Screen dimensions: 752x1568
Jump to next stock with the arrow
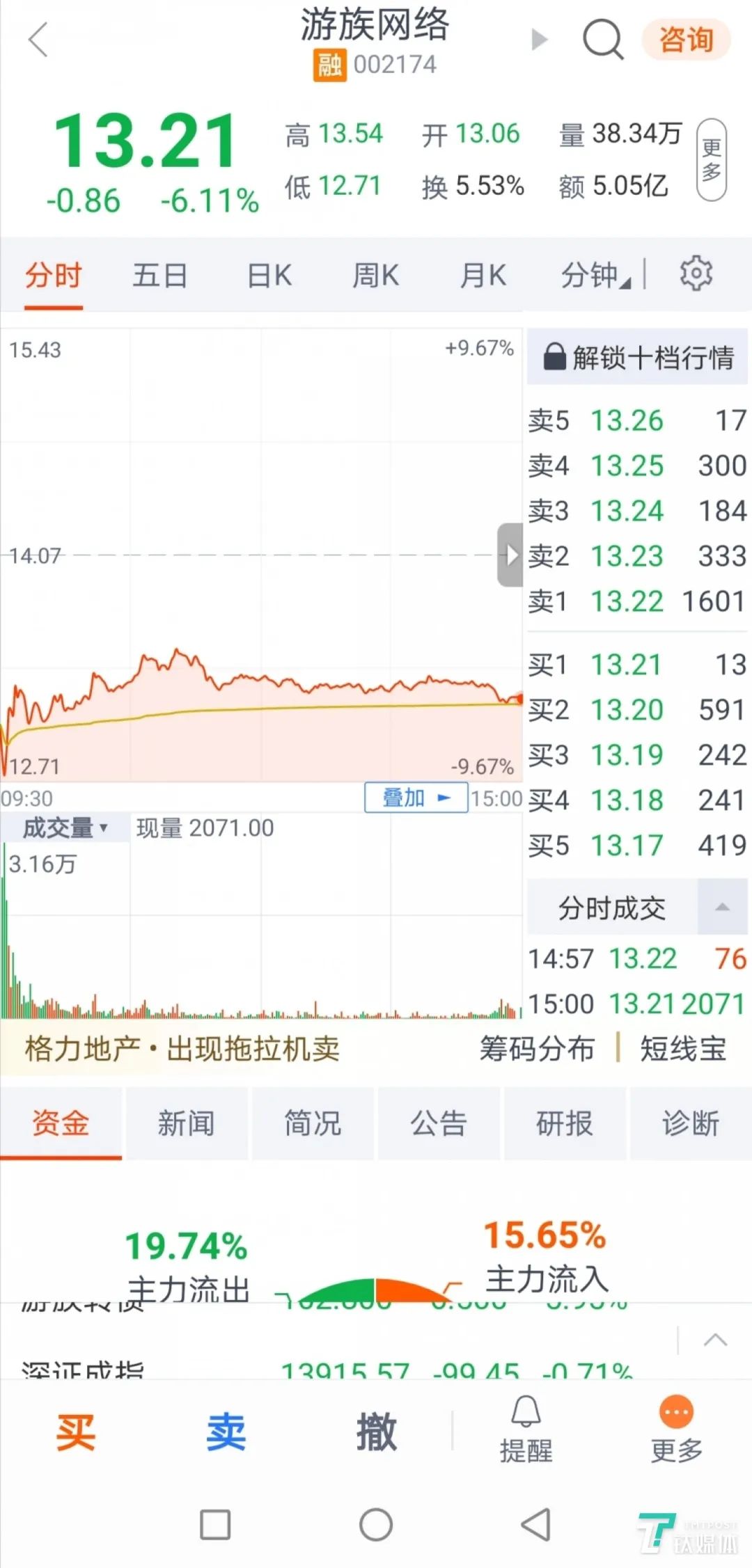tap(539, 40)
